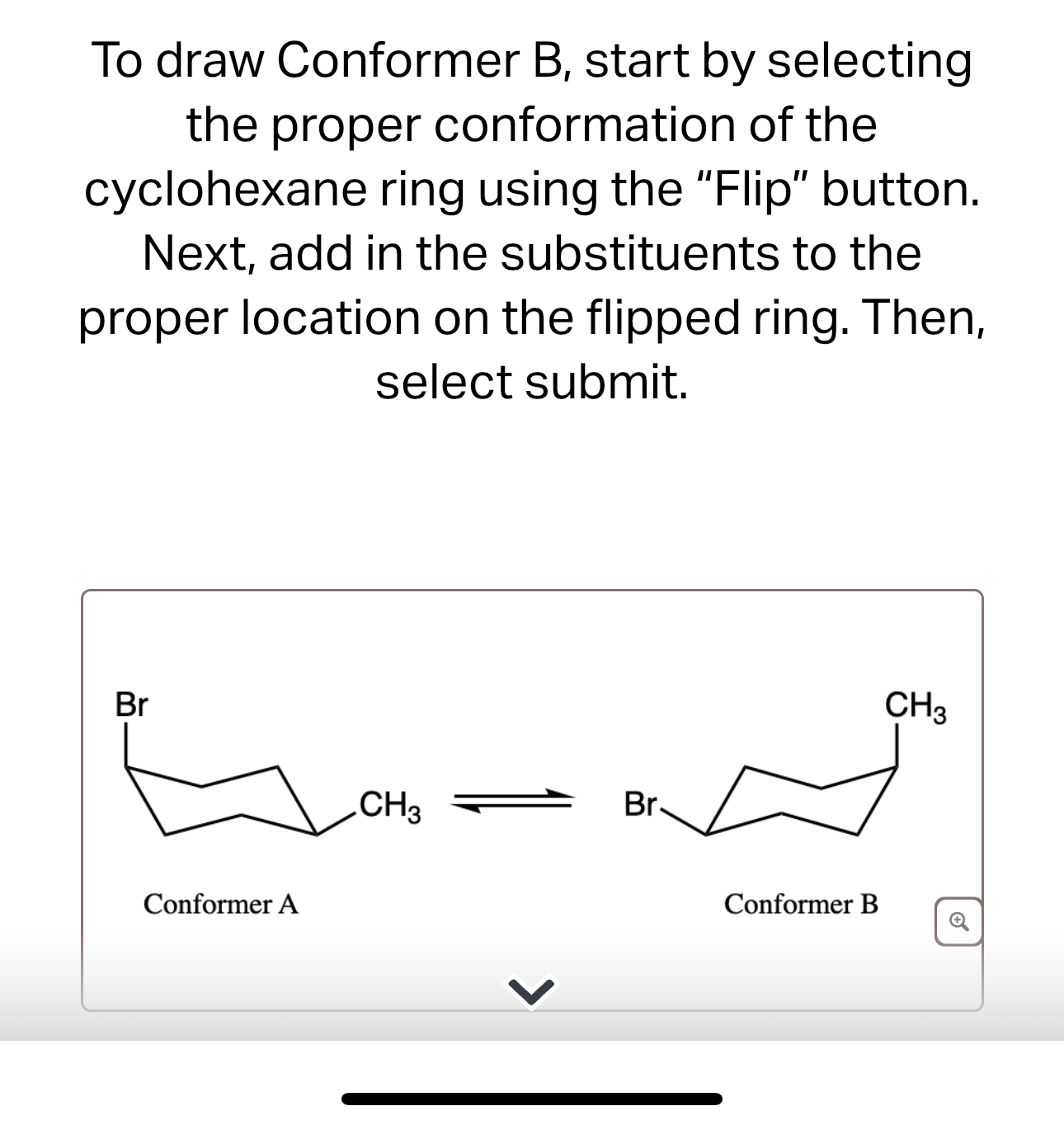Click the CH3 group on Conformer B
This screenshot has height=1125, width=1064.
[917, 707]
